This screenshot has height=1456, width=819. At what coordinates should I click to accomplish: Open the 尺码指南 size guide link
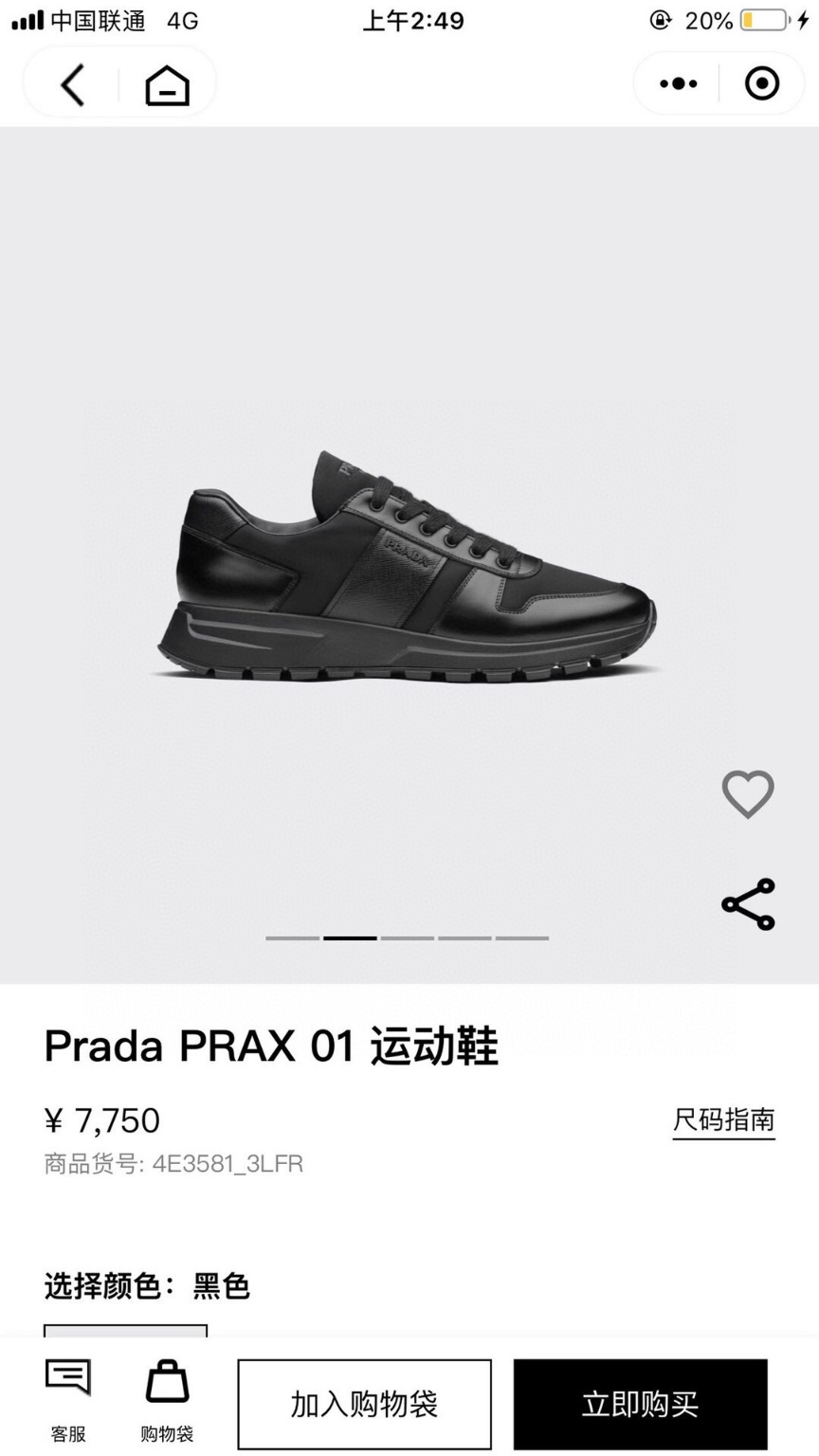tap(723, 1120)
